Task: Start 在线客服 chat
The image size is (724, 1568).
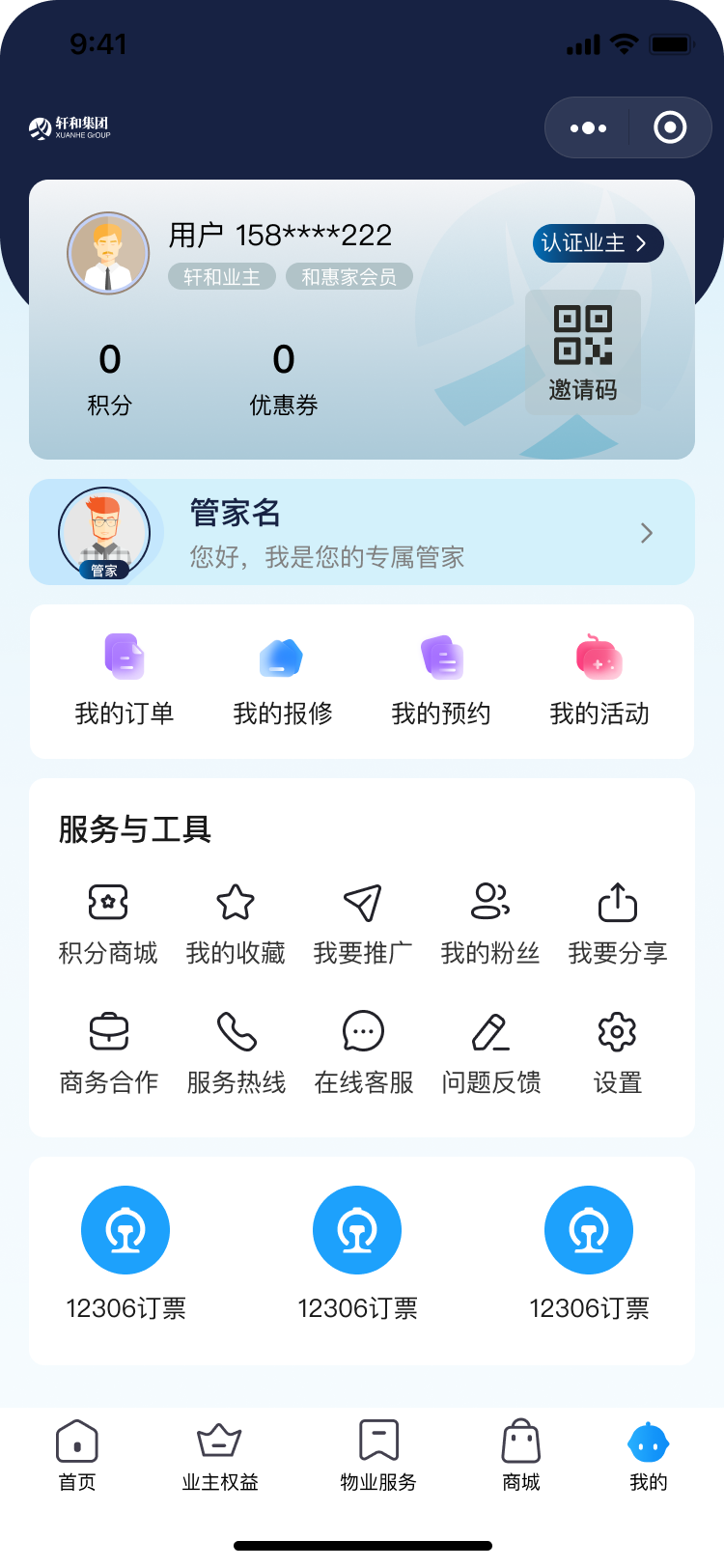Action: [364, 1053]
